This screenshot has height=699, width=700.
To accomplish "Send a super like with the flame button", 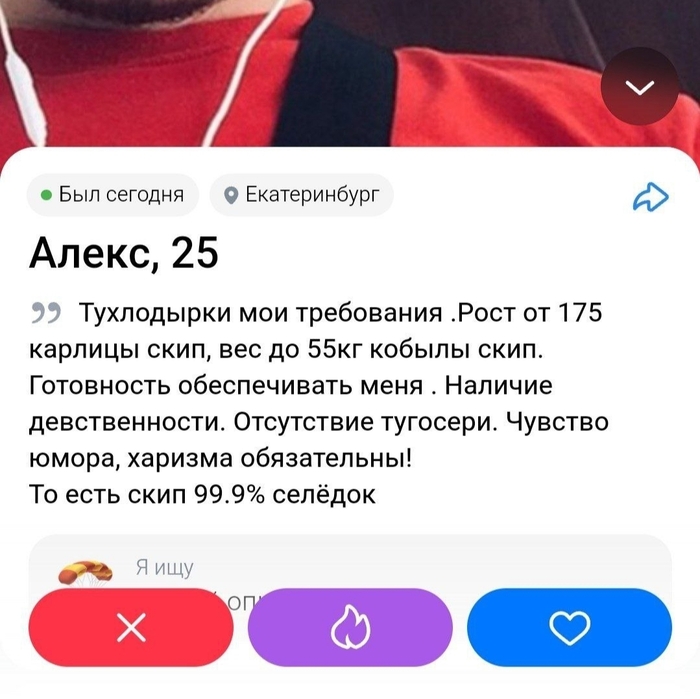I will (350, 627).
